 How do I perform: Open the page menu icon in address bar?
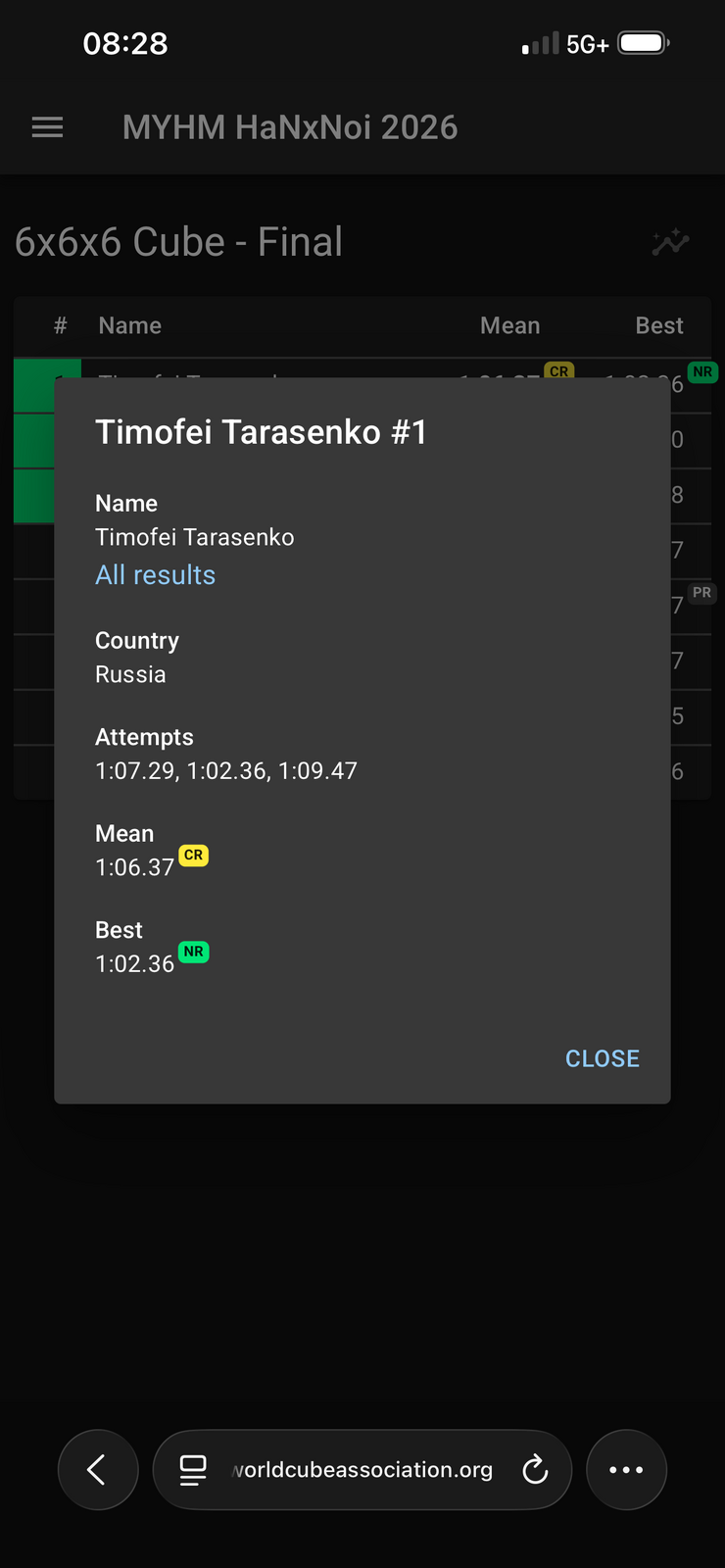pyautogui.click(x=193, y=1470)
